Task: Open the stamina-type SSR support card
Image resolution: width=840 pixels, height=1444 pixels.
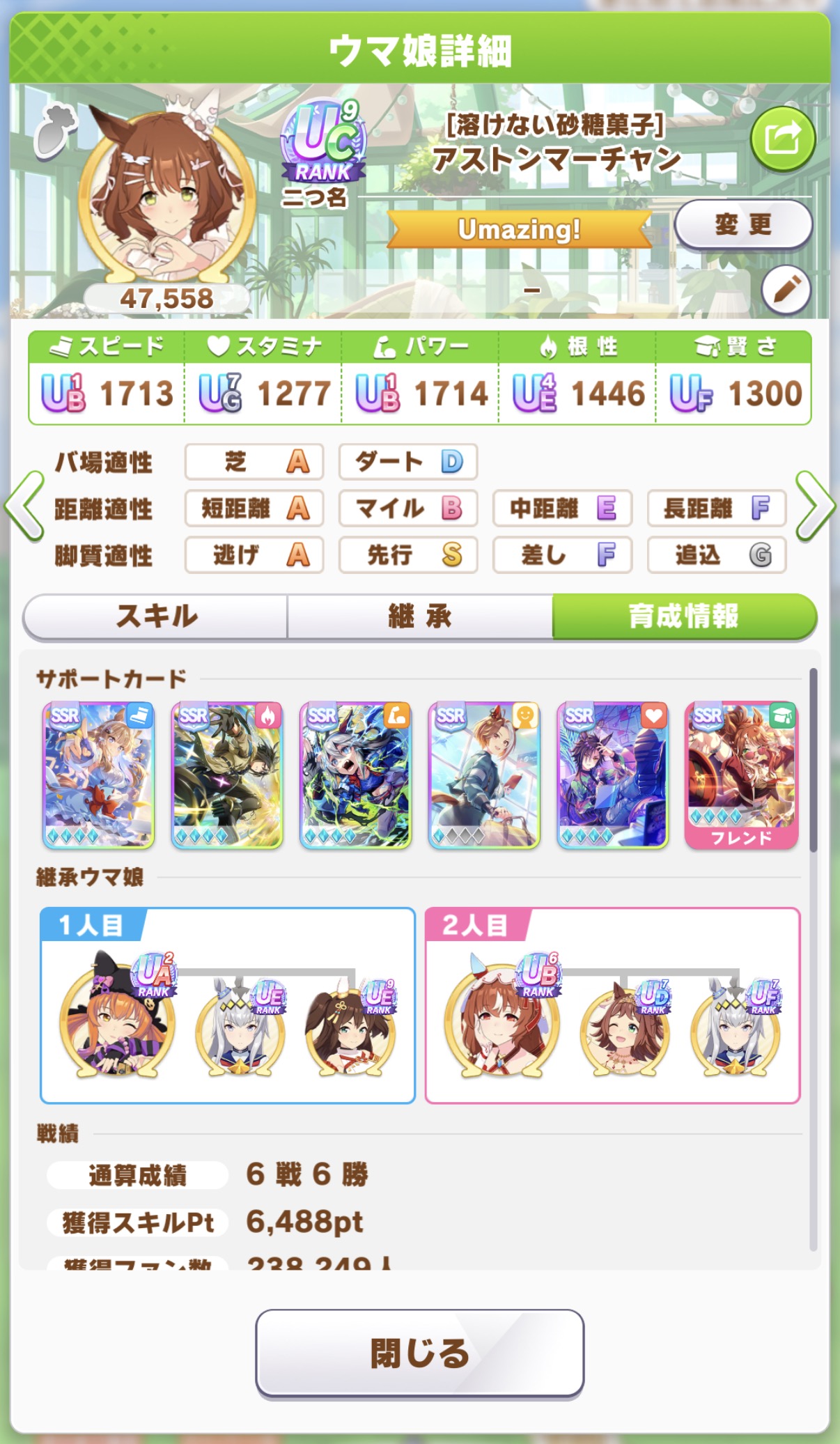Action: click(x=612, y=775)
